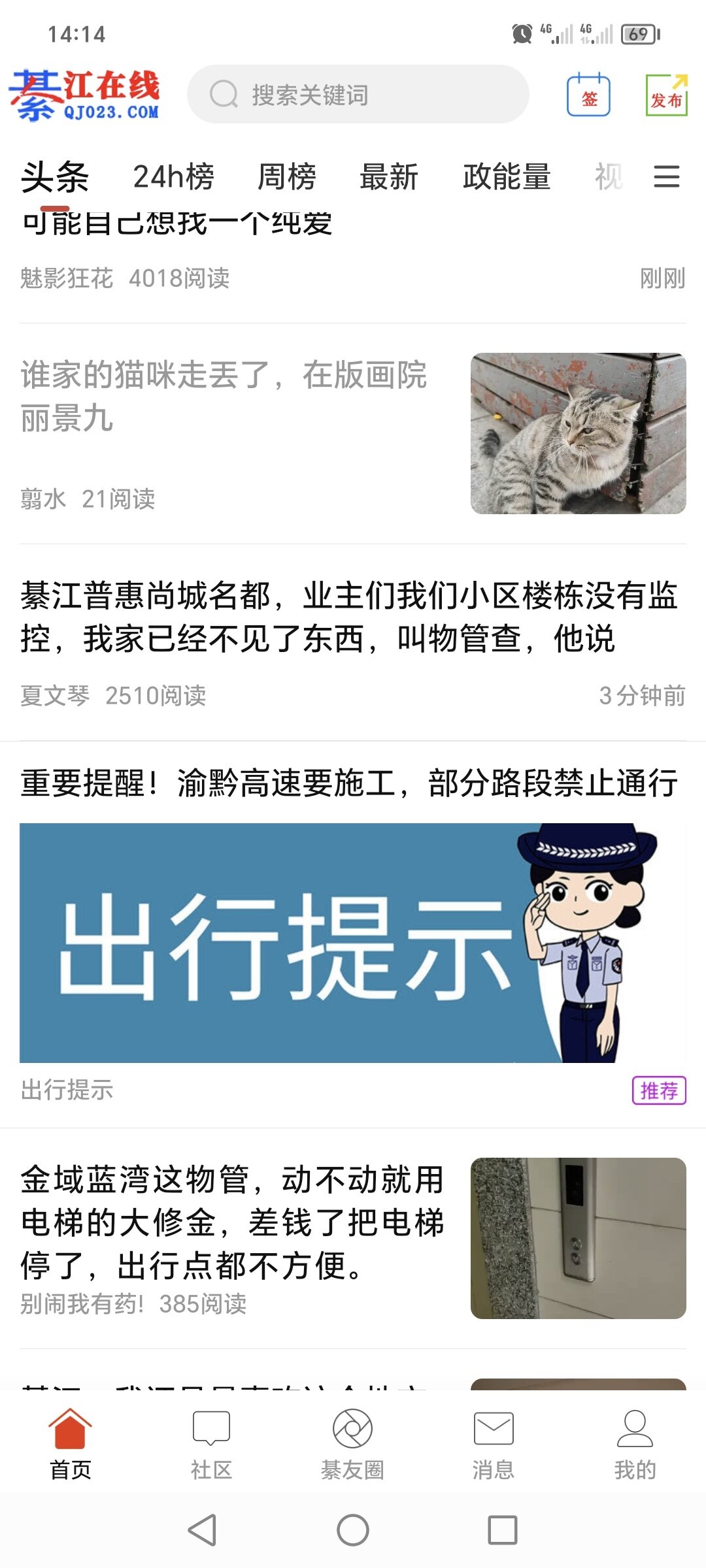Switch to the 周榜 tab
Screen dimensions: 706x1568
pos(286,176)
